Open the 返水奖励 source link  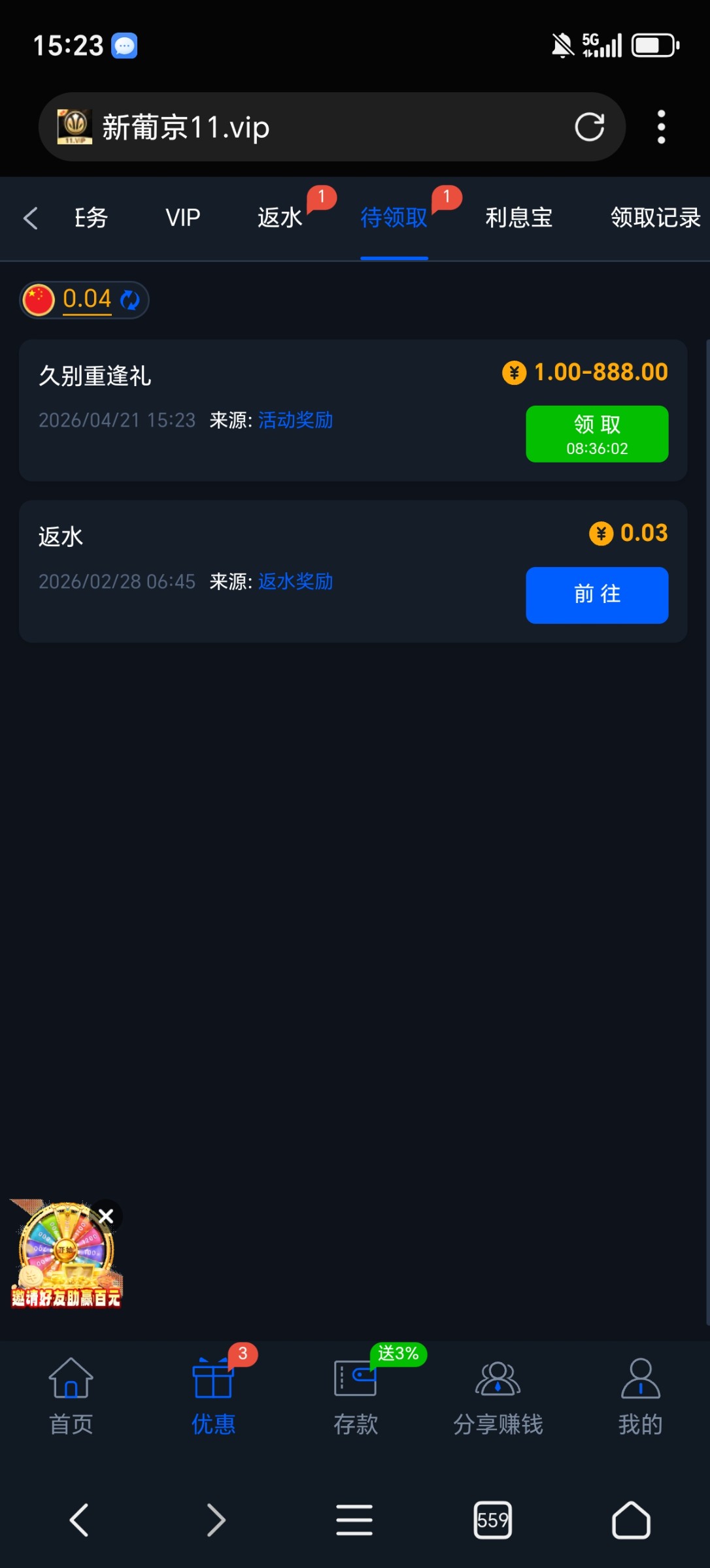coord(296,581)
